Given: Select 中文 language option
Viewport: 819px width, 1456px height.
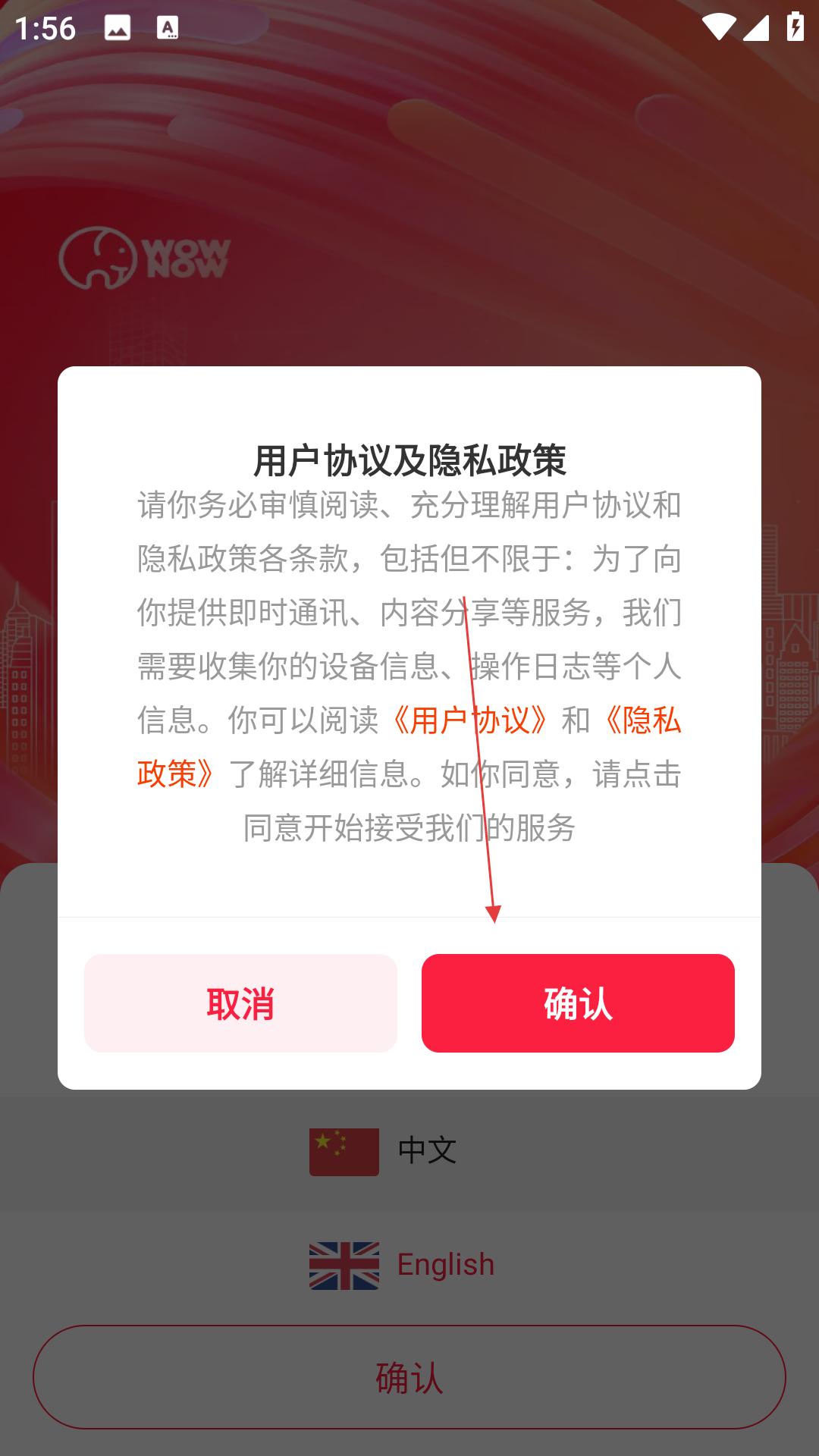Looking at the screenshot, I should (409, 1151).
